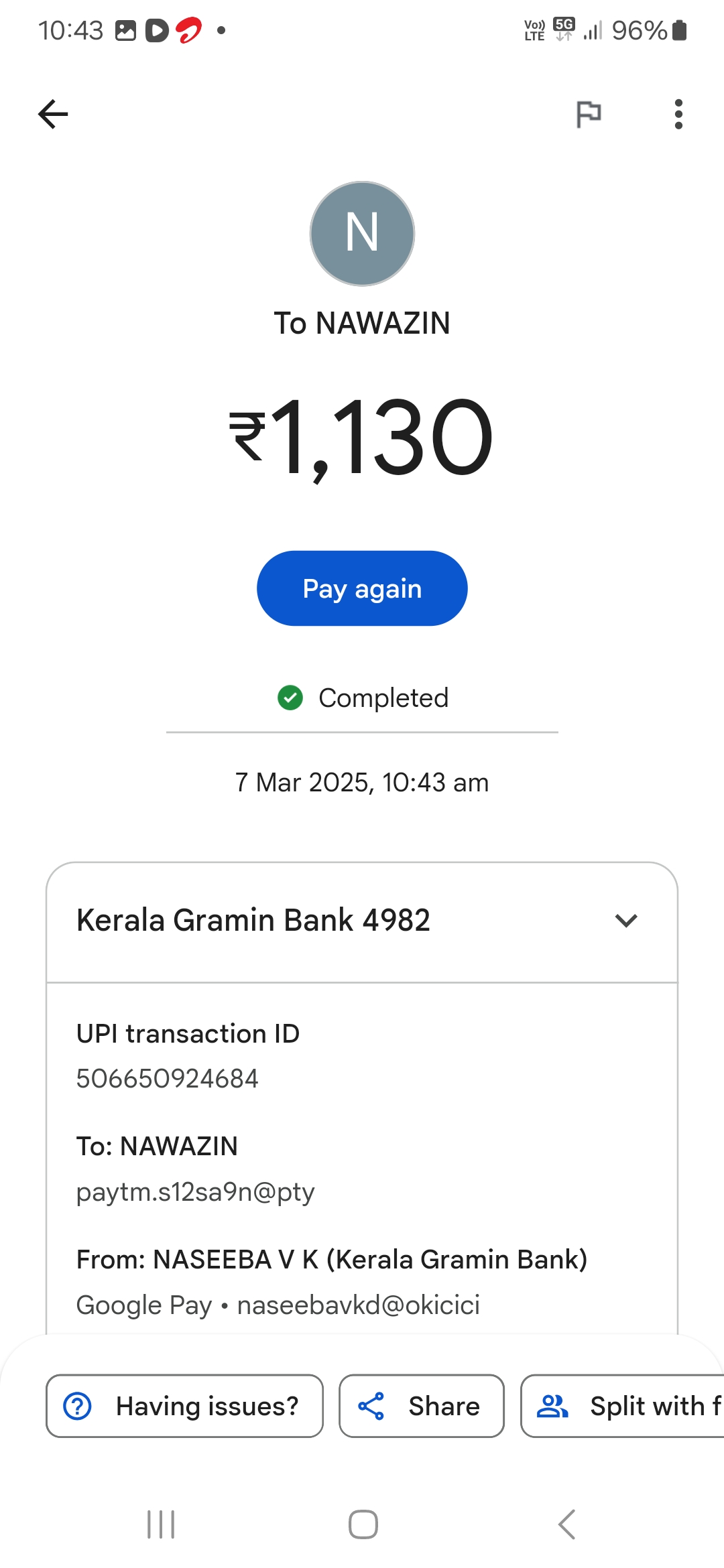This screenshot has width=724, height=1568.
Task: Tap the Pay again button
Action: [x=362, y=588]
